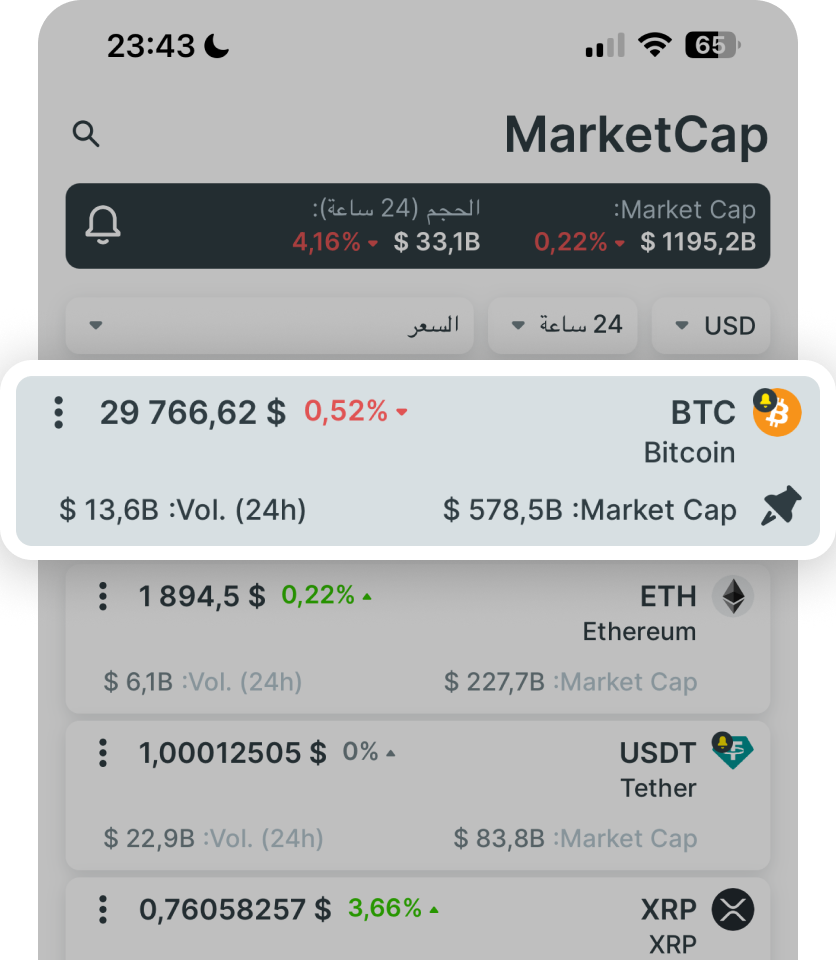Open the three-dot menu on the Bitcoin row
This screenshot has height=960, width=836.
tap(59, 412)
